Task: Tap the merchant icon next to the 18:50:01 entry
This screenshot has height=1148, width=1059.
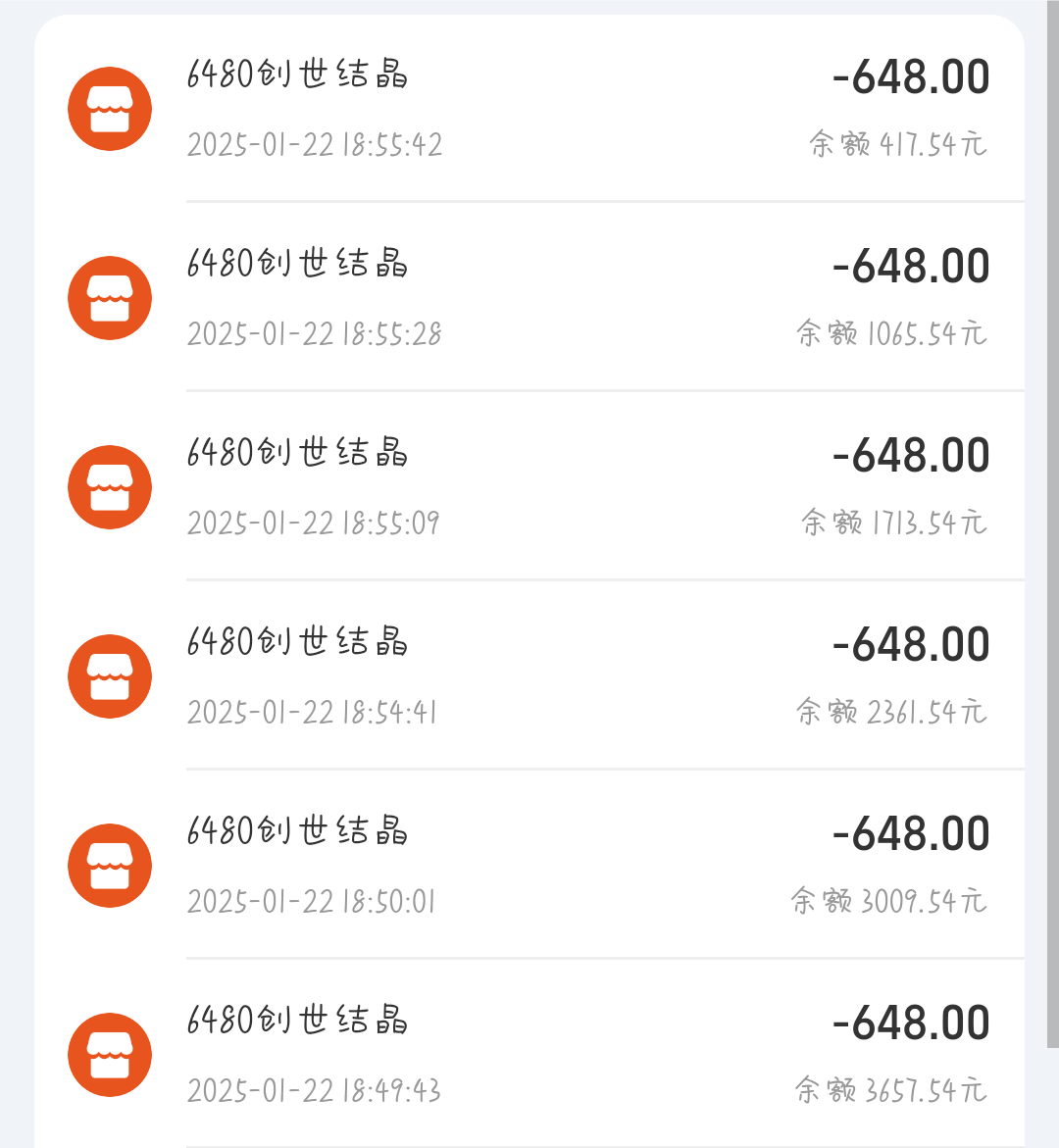Action: (109, 865)
